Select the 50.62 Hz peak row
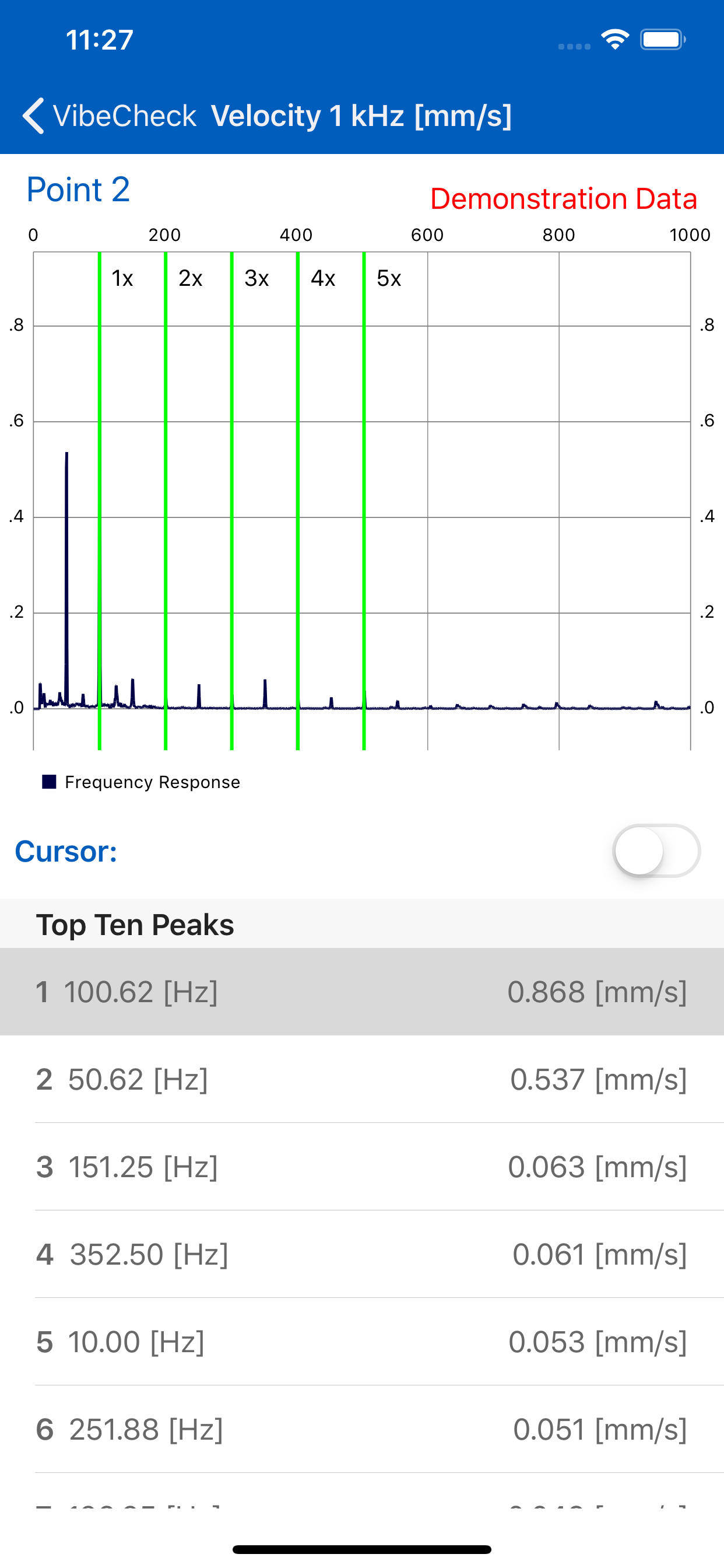Screen dimensions: 724x1568 362,1079
